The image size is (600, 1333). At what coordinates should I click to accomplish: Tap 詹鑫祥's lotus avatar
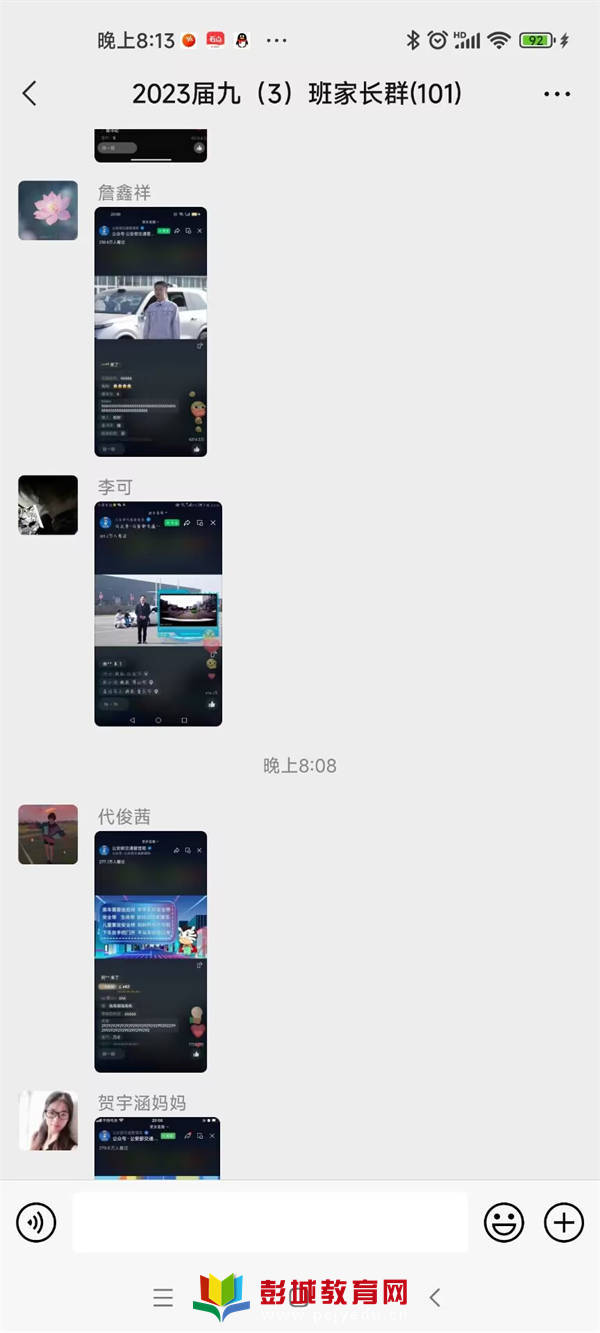48,210
